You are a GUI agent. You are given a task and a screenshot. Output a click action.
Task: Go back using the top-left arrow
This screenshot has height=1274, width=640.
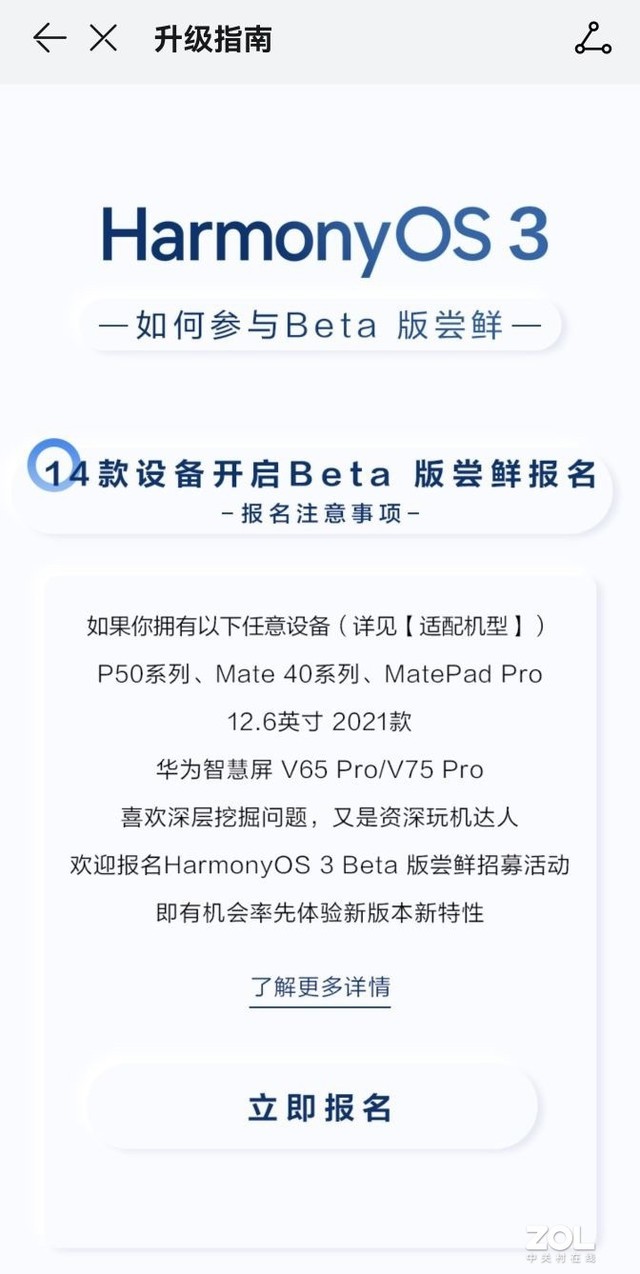49,39
